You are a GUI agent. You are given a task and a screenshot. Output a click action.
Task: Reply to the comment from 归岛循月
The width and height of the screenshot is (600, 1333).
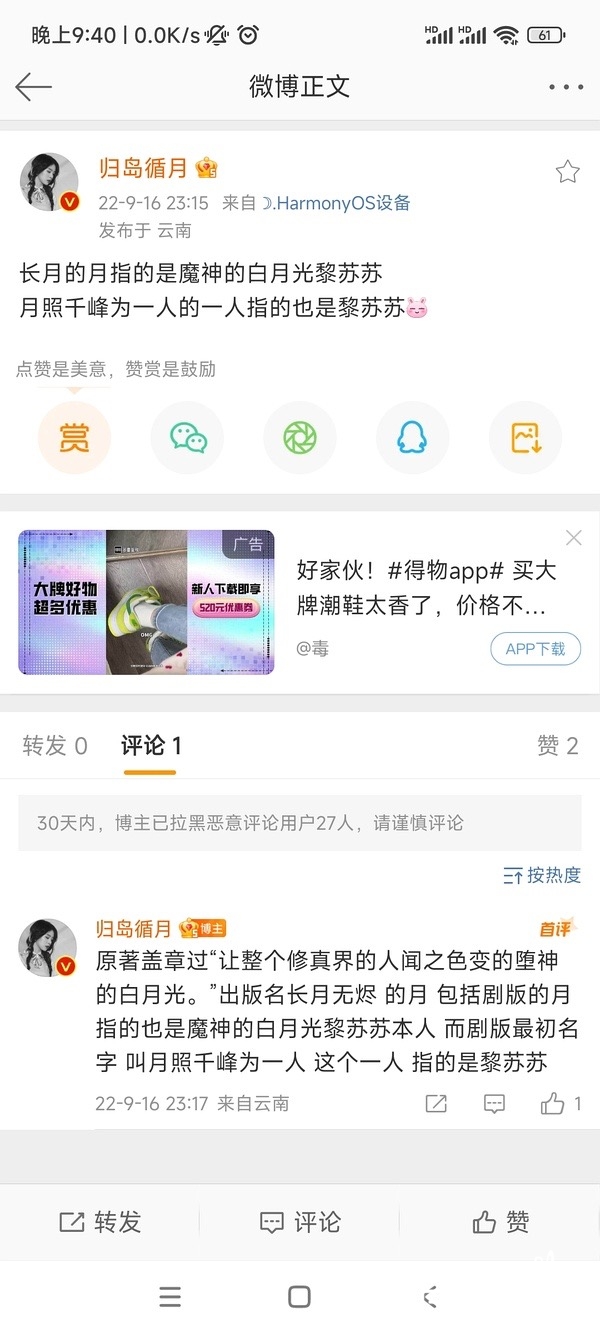[x=494, y=1103]
